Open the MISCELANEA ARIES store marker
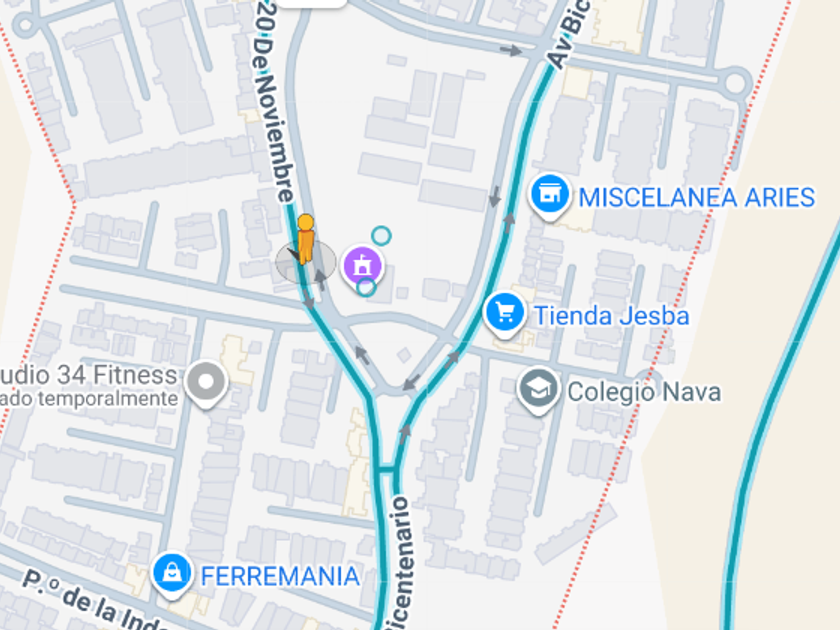Image resolution: width=840 pixels, height=630 pixels. click(x=549, y=195)
